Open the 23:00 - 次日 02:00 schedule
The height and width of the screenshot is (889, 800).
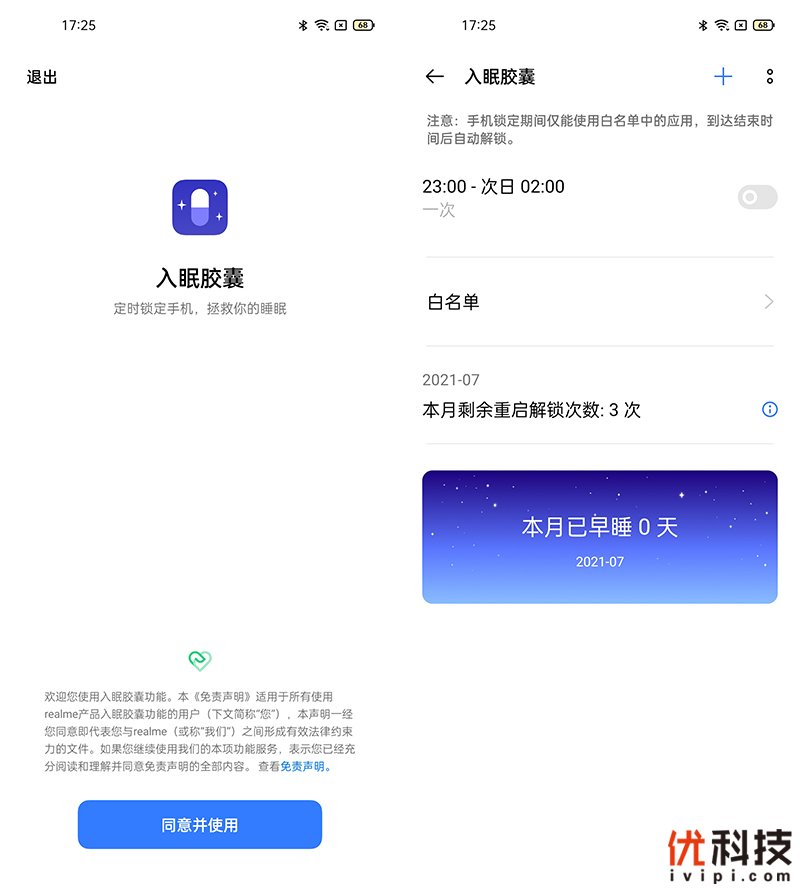tap(520, 196)
